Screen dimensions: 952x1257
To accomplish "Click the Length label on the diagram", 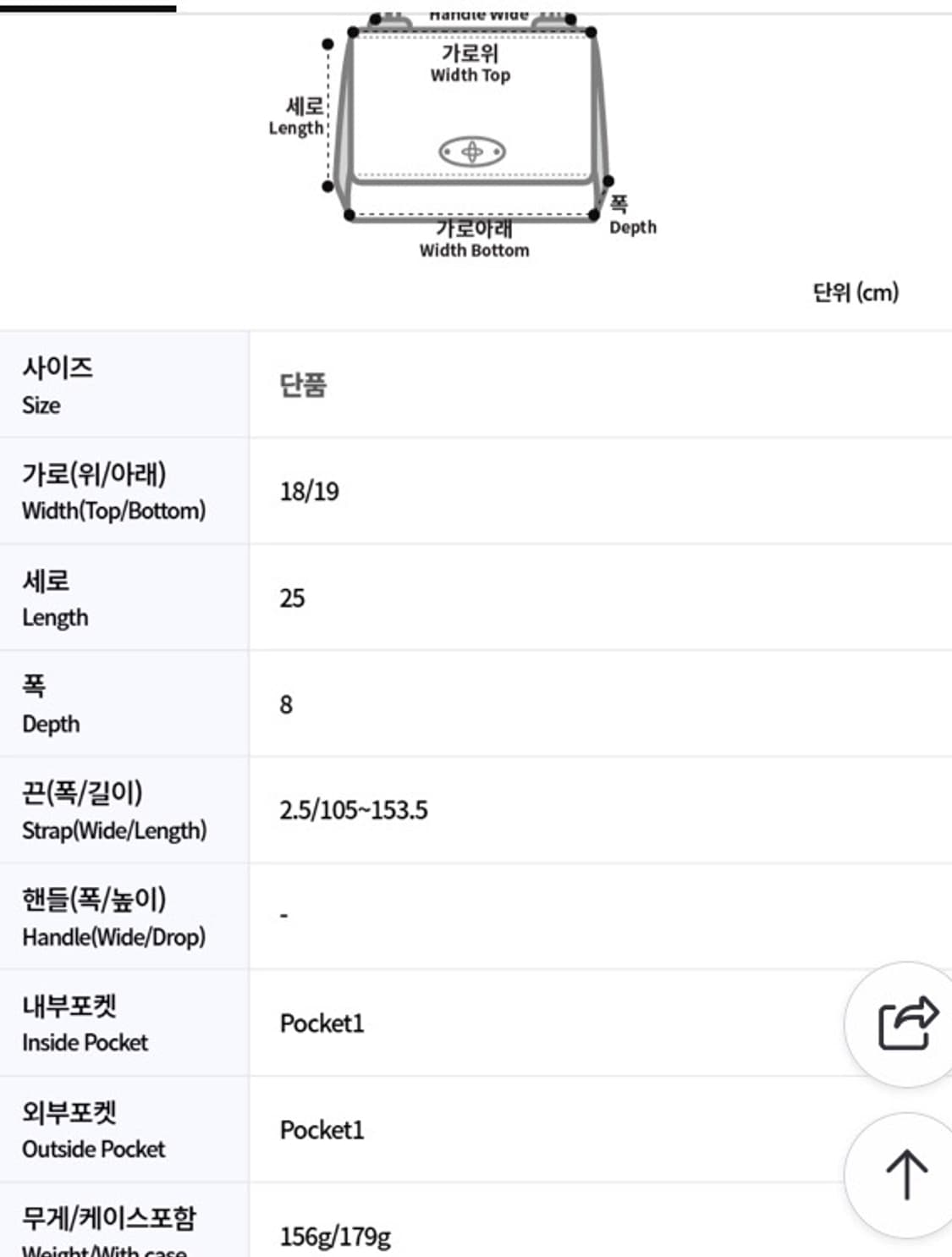I will pyautogui.click(x=296, y=117).
